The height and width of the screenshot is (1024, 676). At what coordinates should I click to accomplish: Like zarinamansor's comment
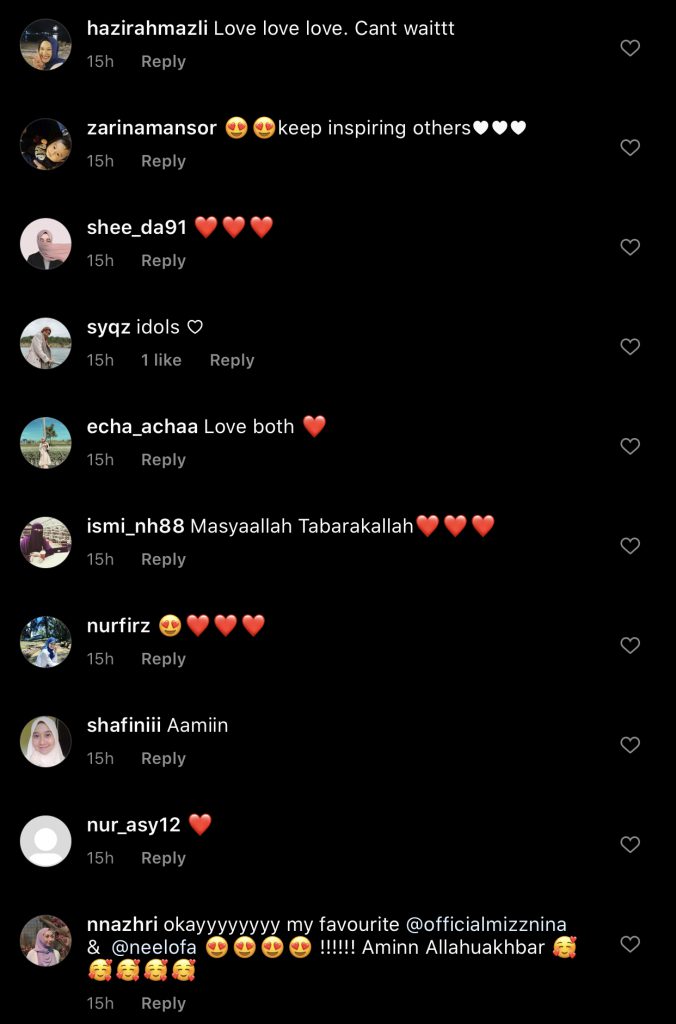[630, 148]
